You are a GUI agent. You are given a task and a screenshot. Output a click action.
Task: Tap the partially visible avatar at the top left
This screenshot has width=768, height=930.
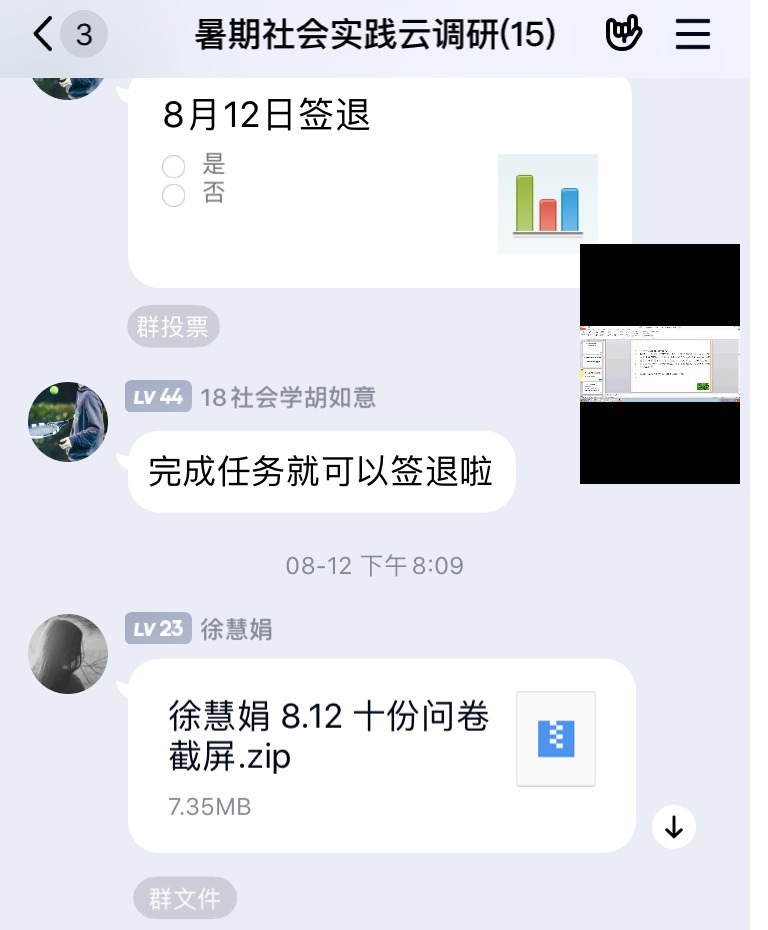(x=67, y=85)
